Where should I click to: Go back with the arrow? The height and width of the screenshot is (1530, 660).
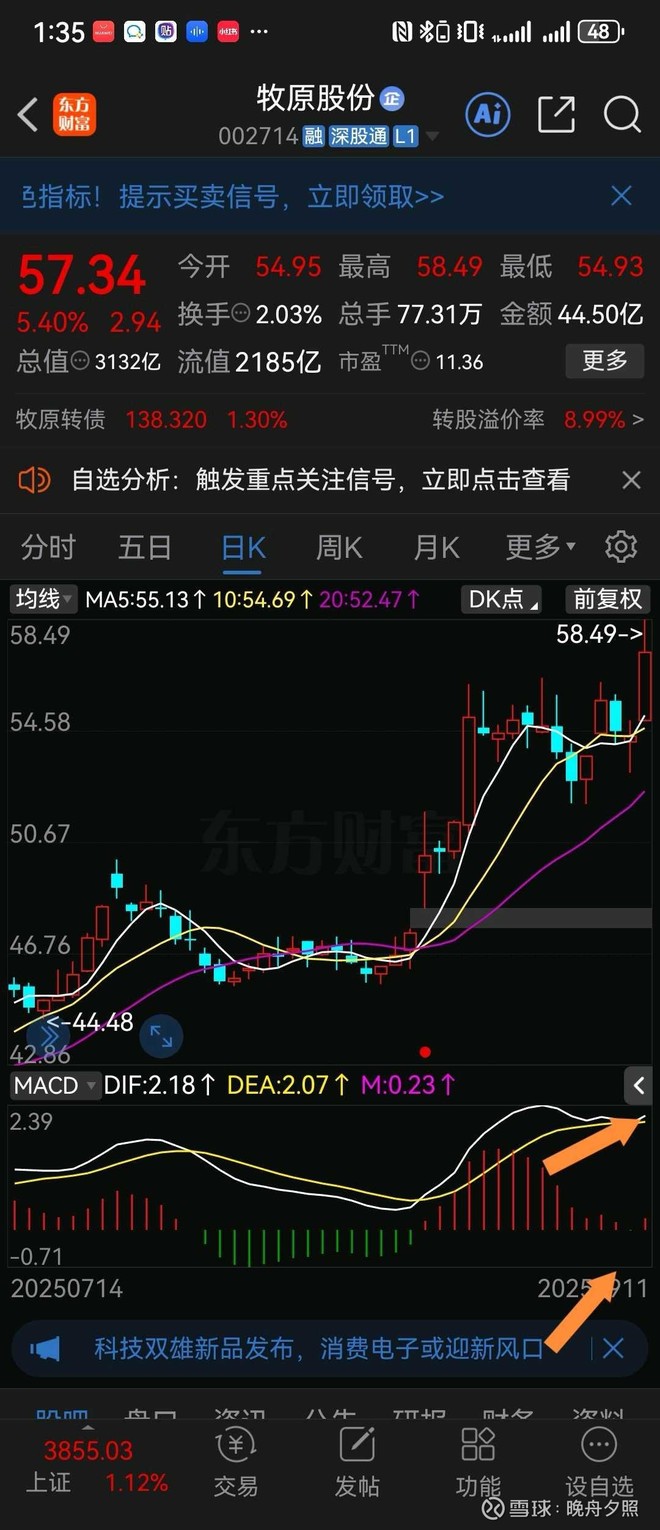tap(28, 115)
